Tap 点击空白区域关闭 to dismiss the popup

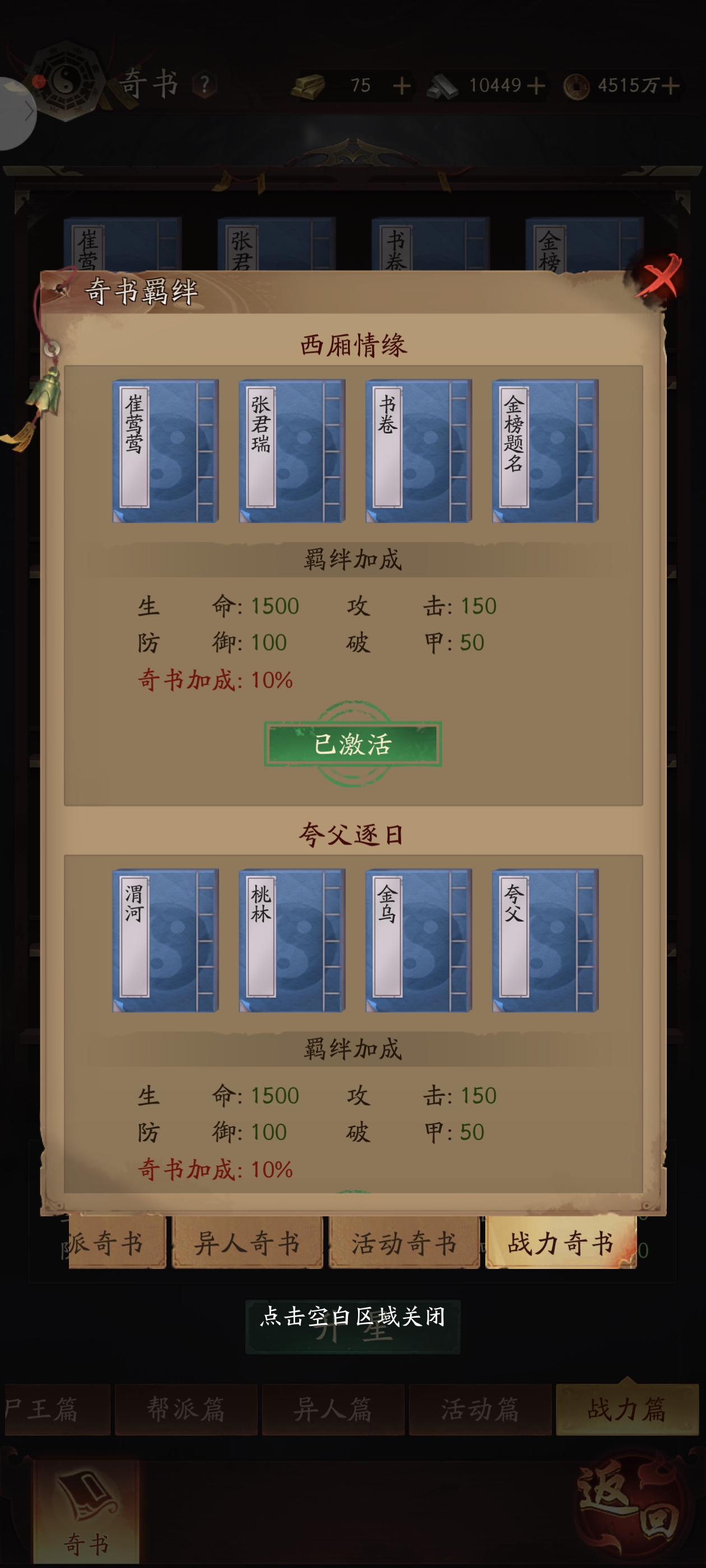(x=352, y=1317)
